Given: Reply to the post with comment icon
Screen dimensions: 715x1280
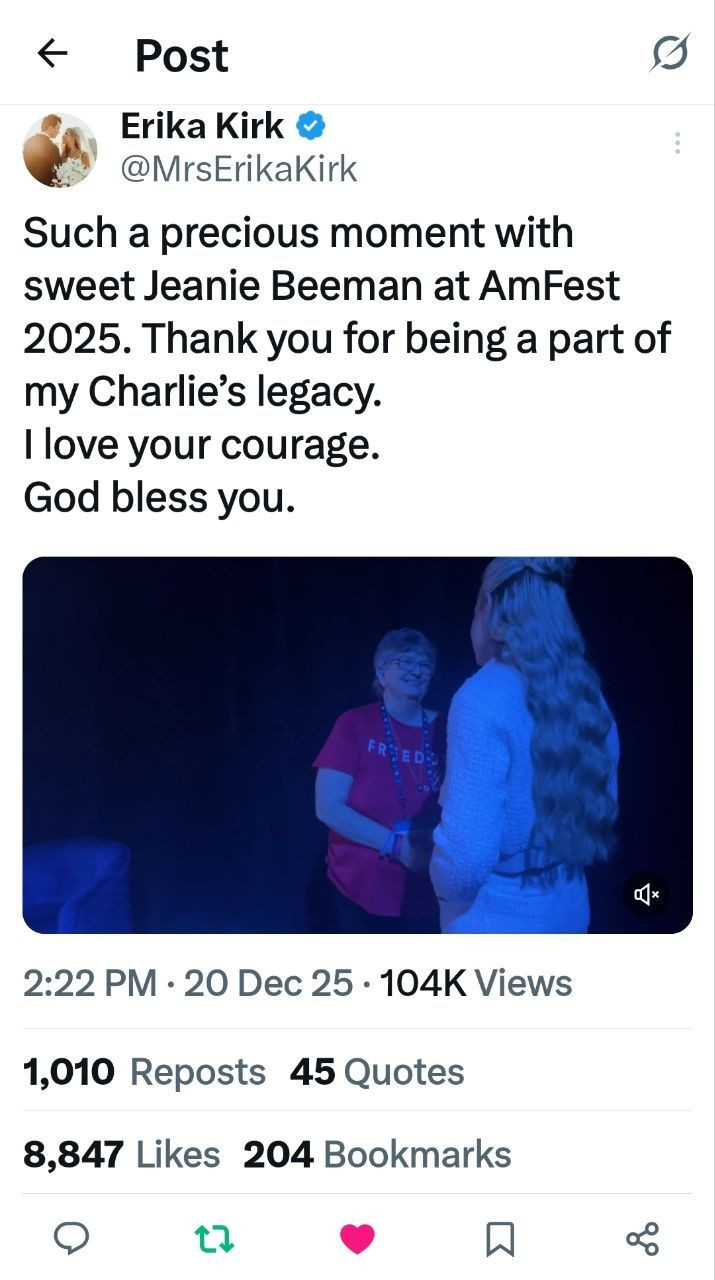Looking at the screenshot, I should click(x=71, y=1239).
